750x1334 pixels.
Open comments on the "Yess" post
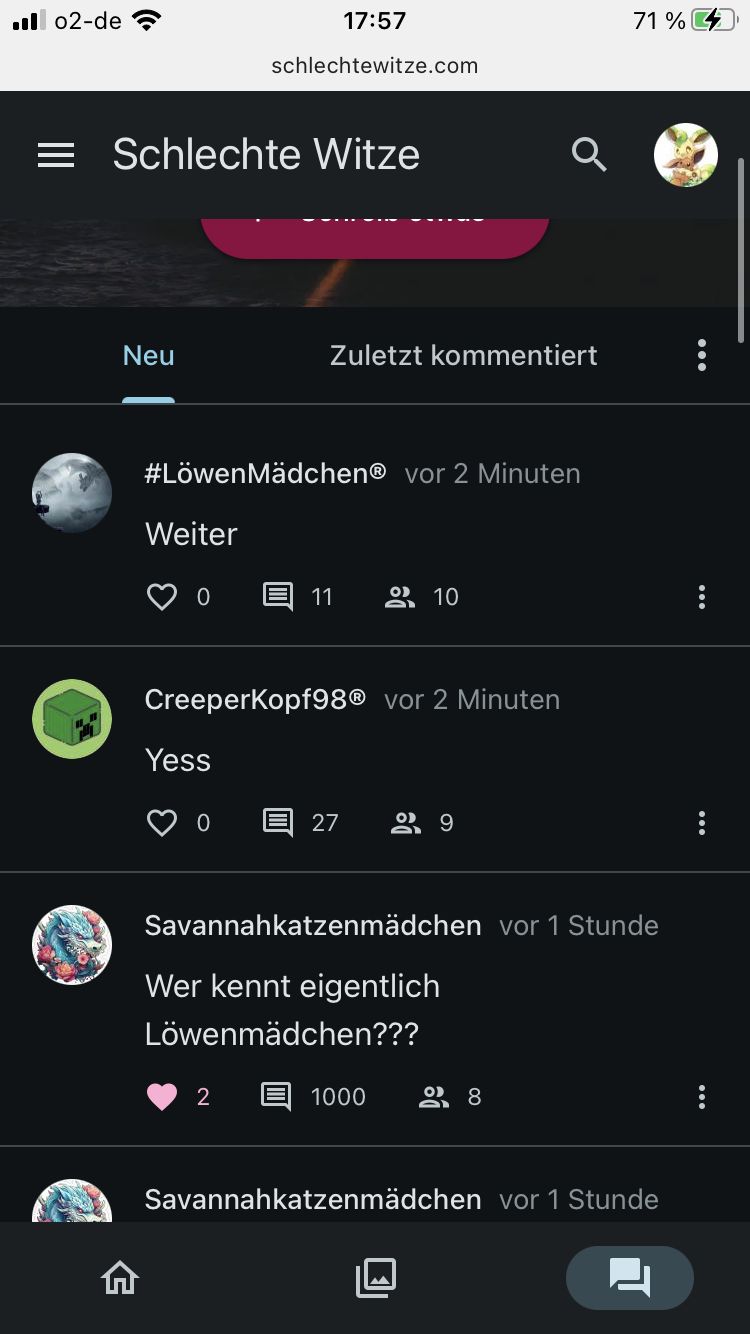[x=278, y=823]
